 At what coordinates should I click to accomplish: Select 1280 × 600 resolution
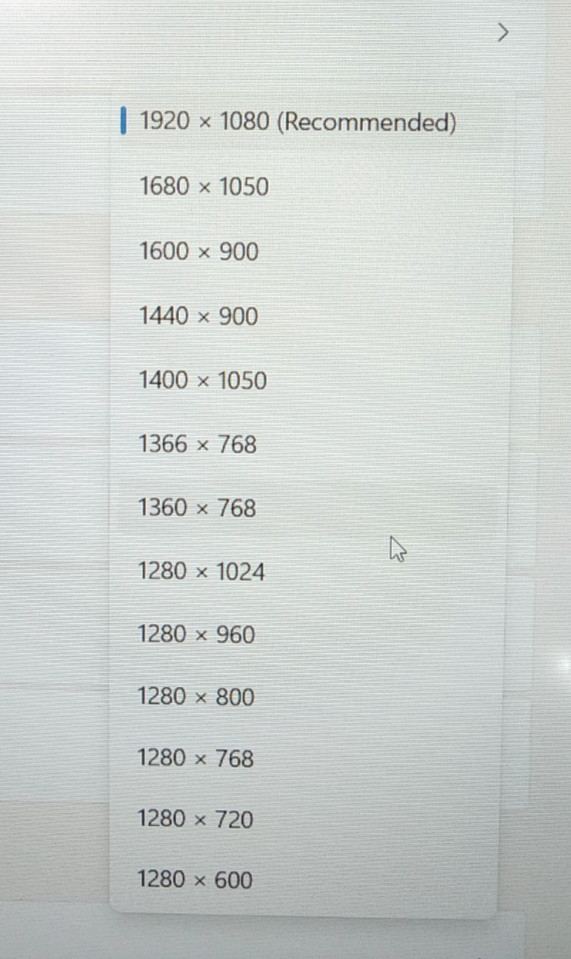pyautogui.click(x=306, y=879)
